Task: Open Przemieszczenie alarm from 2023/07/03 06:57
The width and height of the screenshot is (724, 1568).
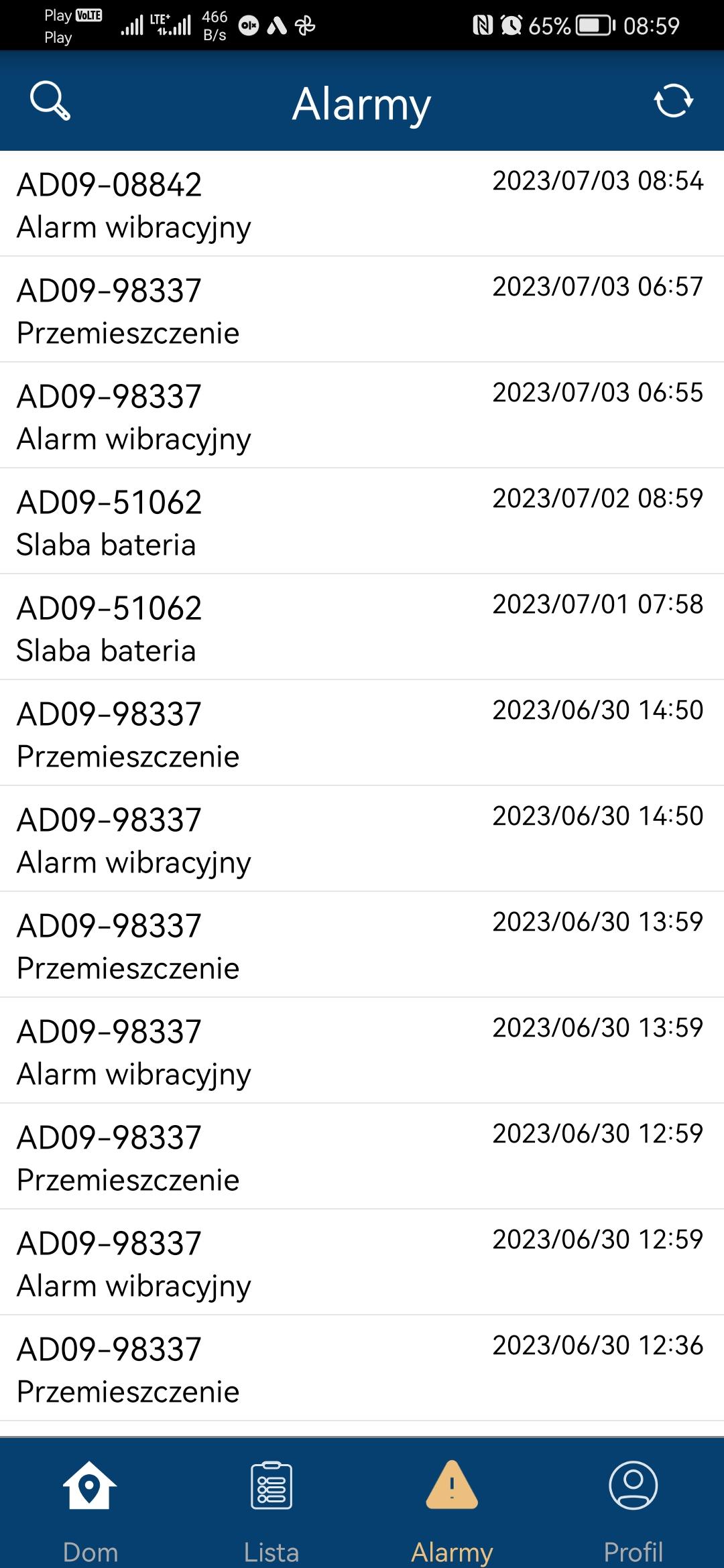Action: (x=362, y=310)
